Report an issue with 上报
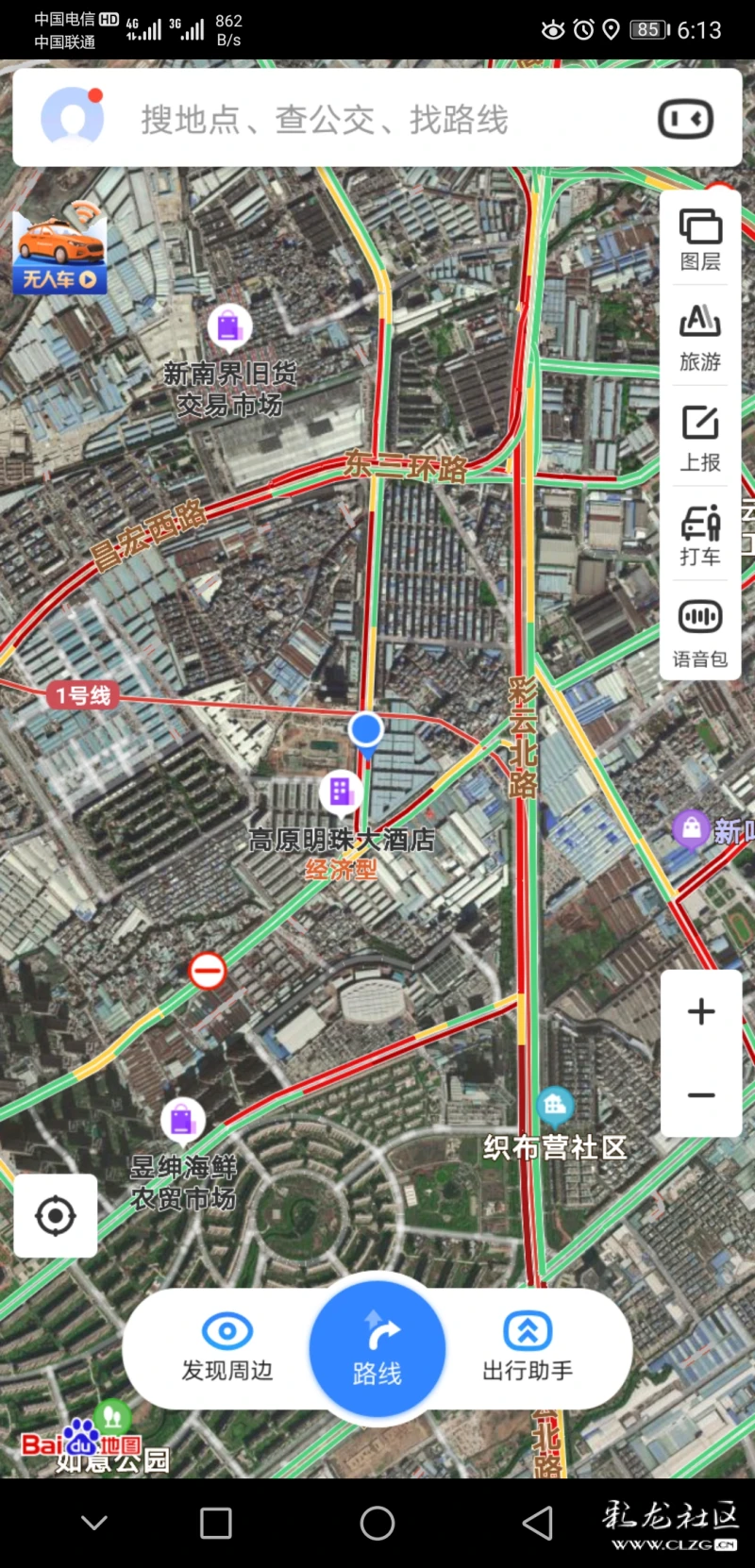The height and width of the screenshot is (1568, 755). point(700,438)
